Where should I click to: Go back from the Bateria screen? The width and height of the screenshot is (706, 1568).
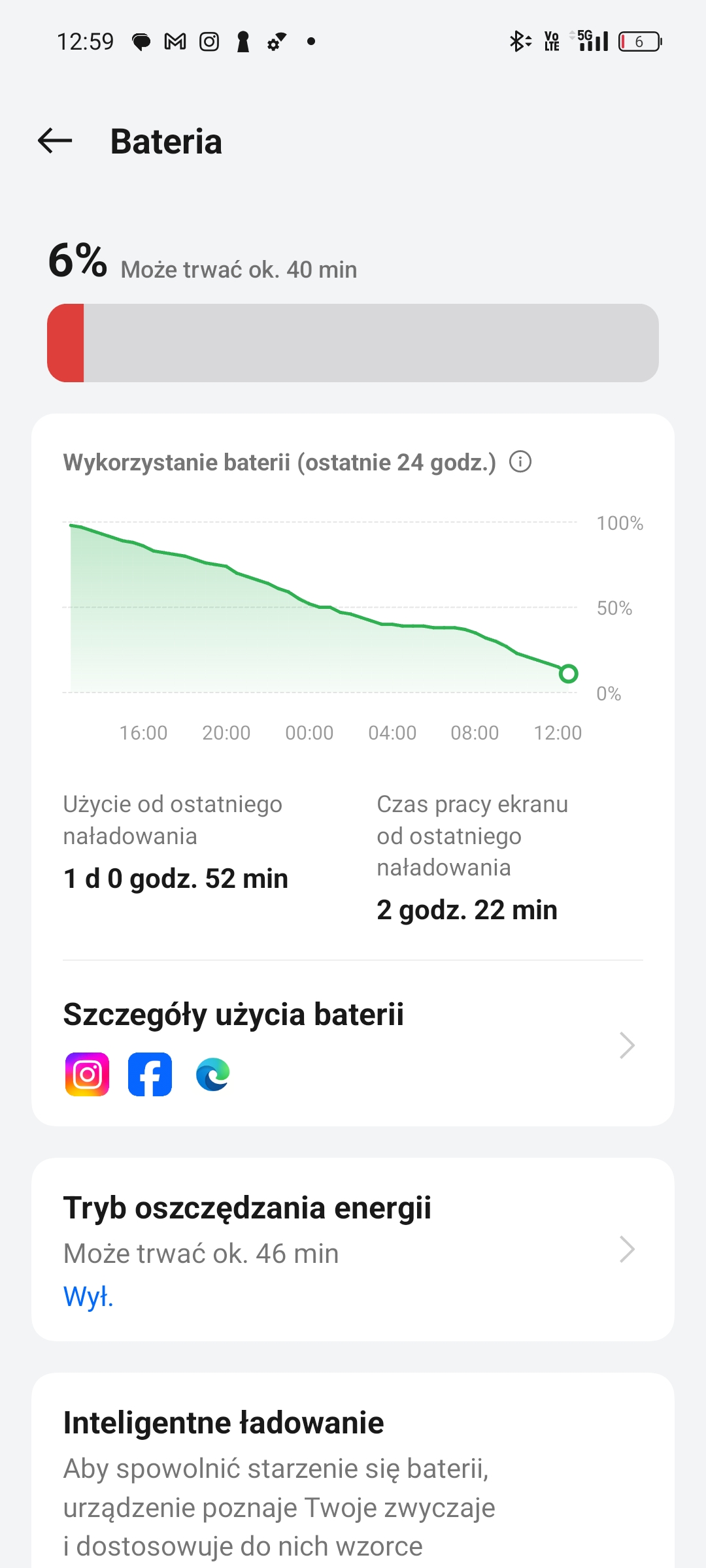click(x=55, y=141)
